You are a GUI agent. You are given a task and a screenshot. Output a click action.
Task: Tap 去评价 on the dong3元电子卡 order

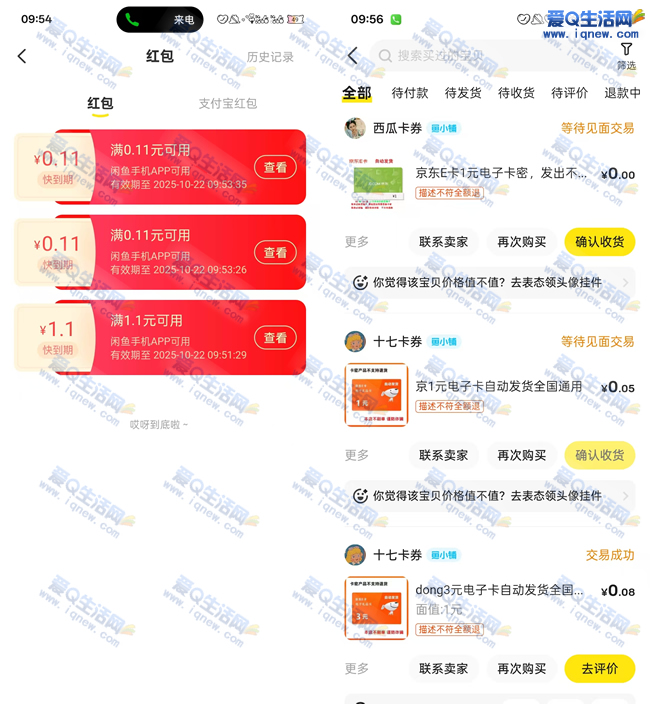point(599,669)
